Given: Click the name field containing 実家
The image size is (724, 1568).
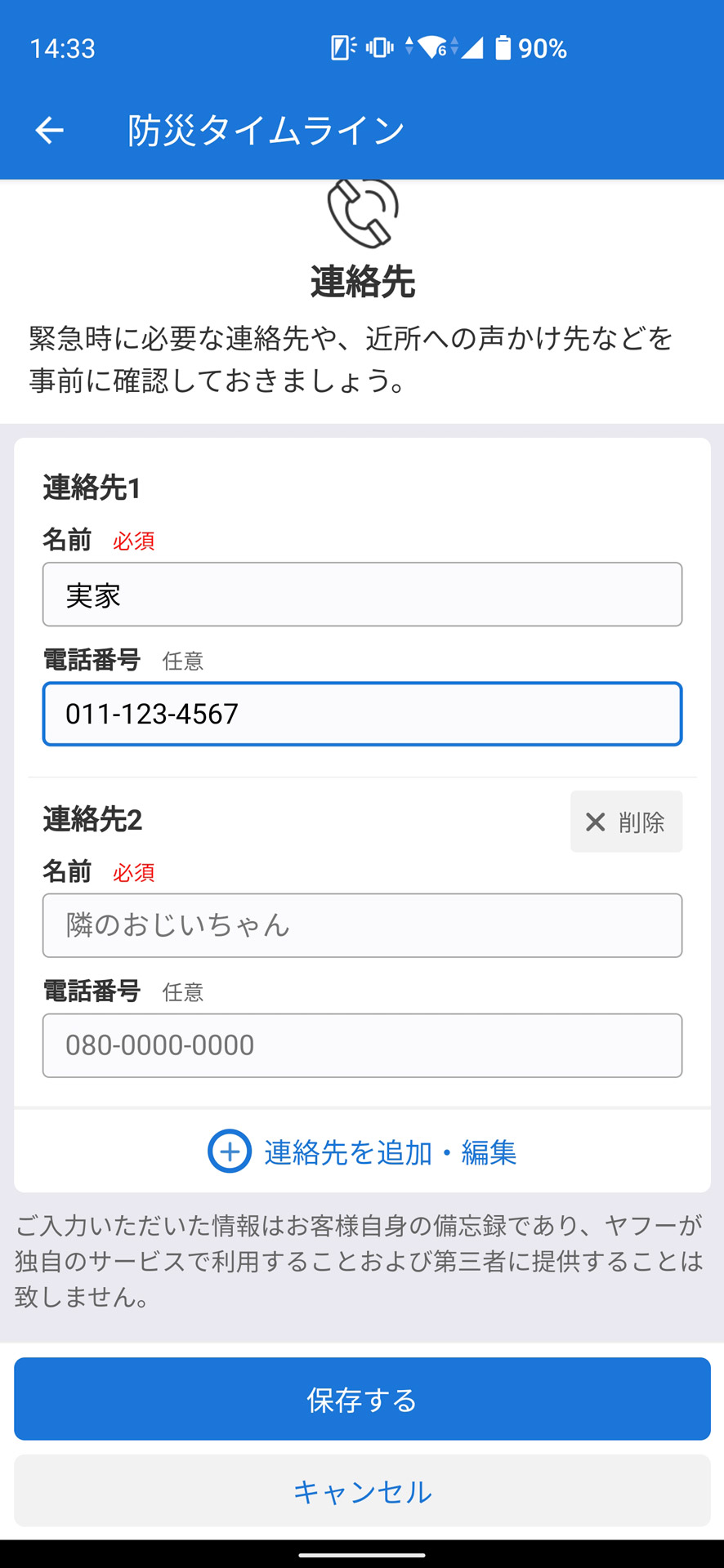Looking at the screenshot, I should (362, 595).
